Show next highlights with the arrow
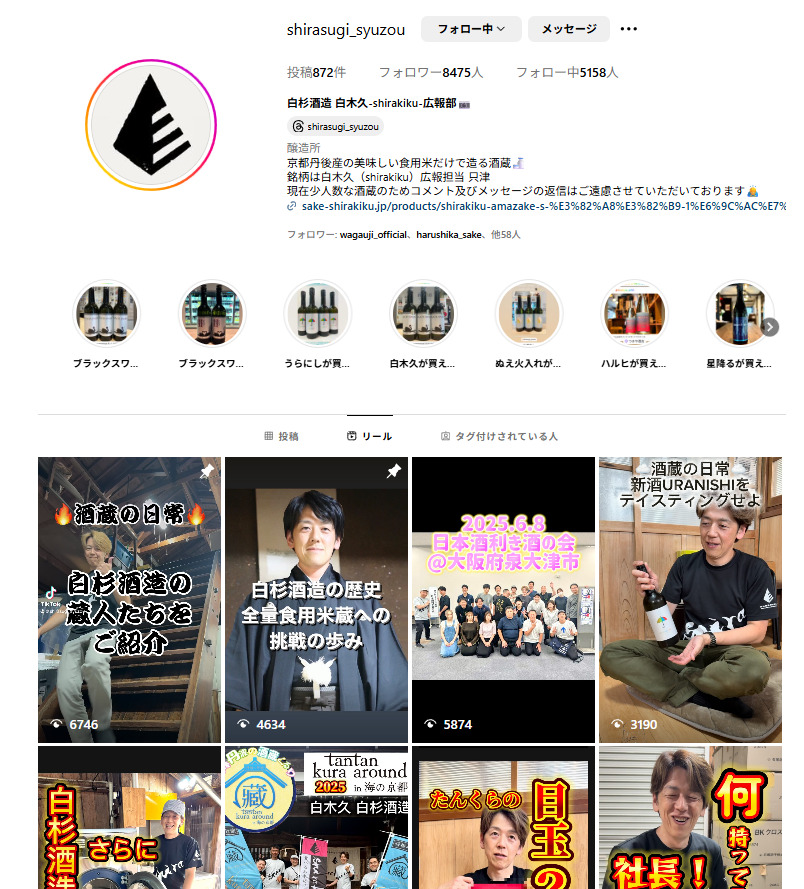The width and height of the screenshot is (804, 889). coord(770,327)
